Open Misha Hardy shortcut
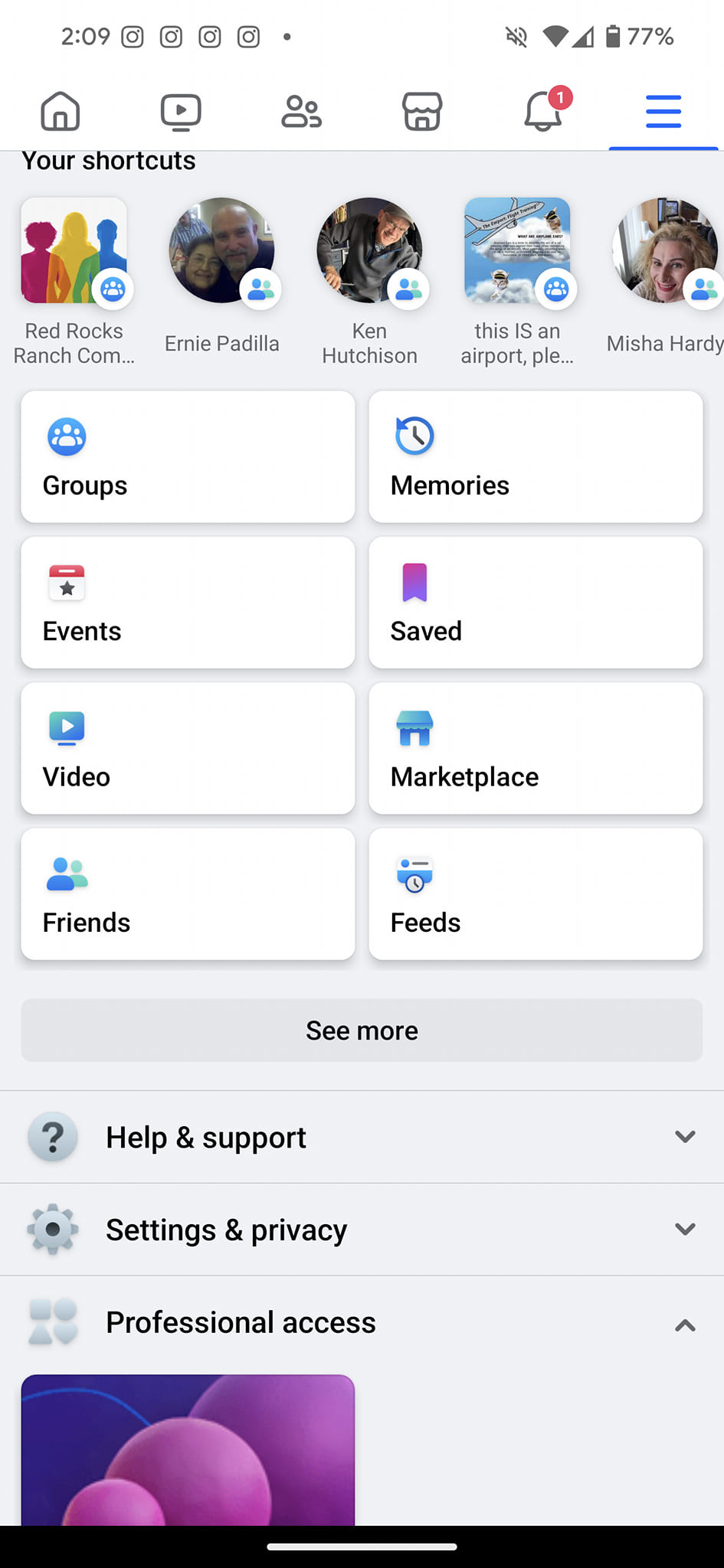The width and height of the screenshot is (724, 1568). click(664, 251)
